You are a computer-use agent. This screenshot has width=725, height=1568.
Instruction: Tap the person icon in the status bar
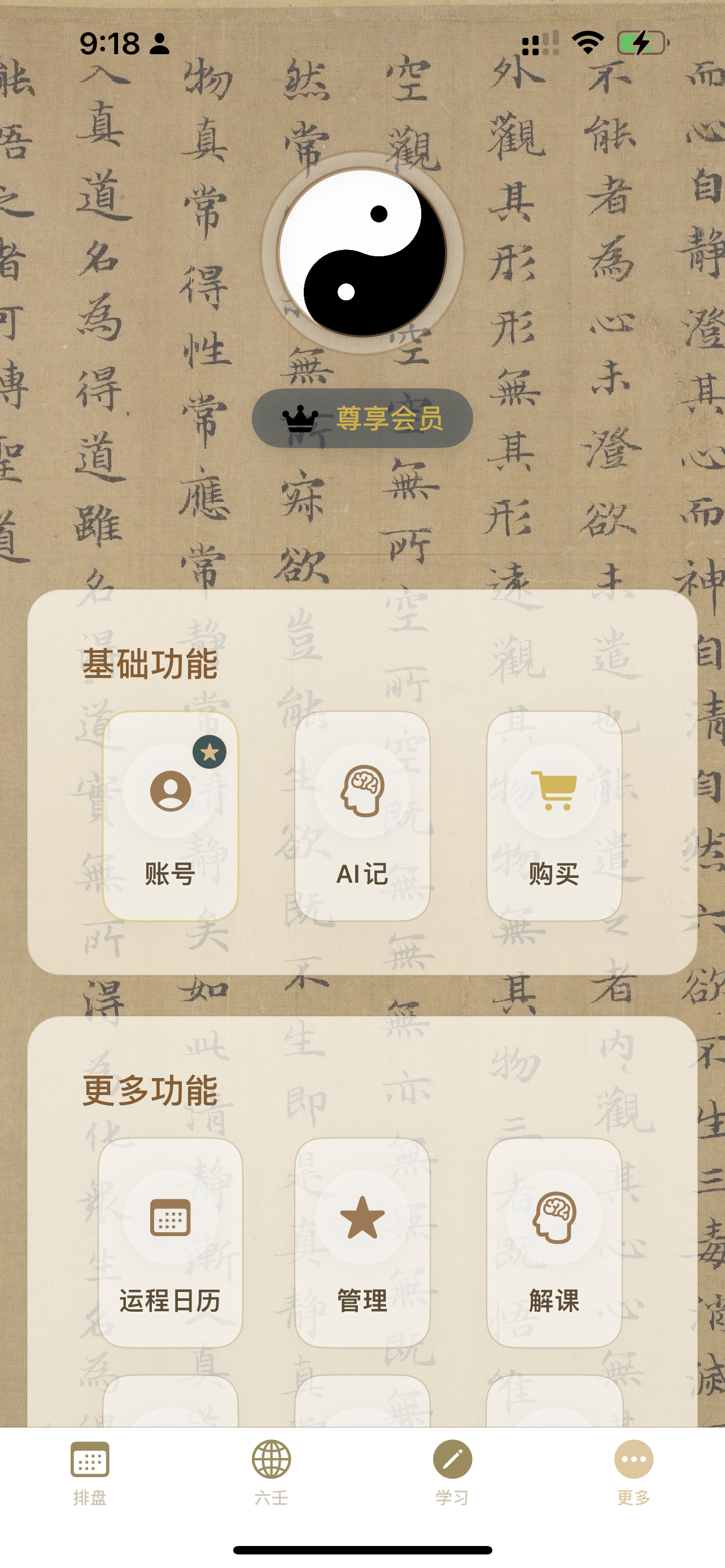coord(158,42)
